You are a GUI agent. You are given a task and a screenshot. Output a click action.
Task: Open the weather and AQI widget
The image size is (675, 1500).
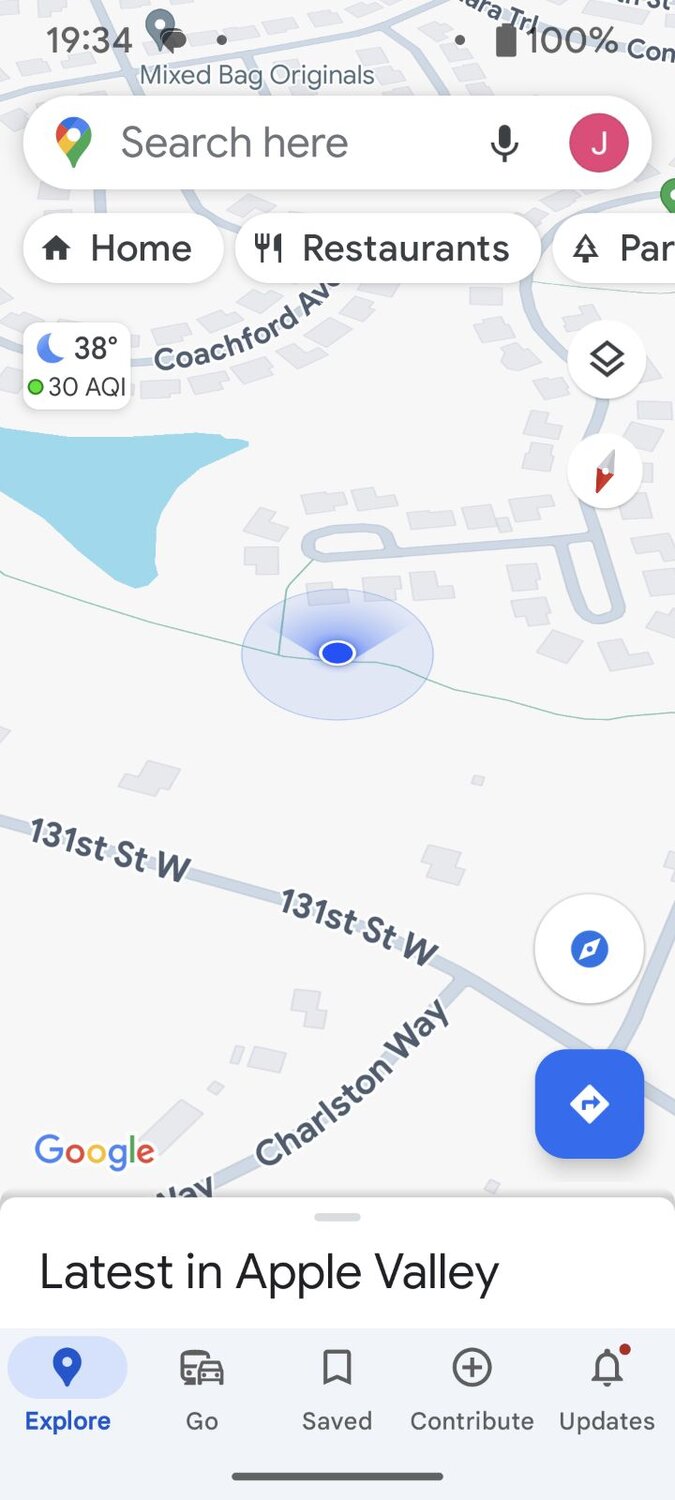coord(77,366)
